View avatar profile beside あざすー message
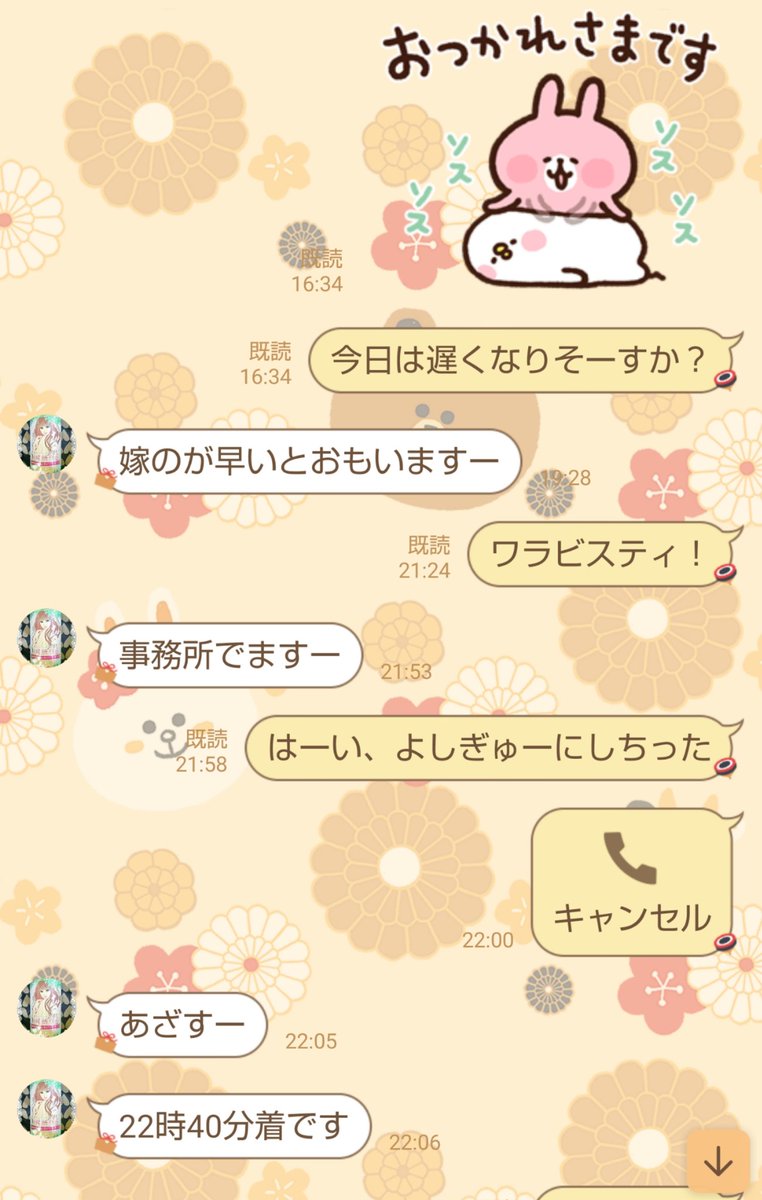 [47, 1008]
